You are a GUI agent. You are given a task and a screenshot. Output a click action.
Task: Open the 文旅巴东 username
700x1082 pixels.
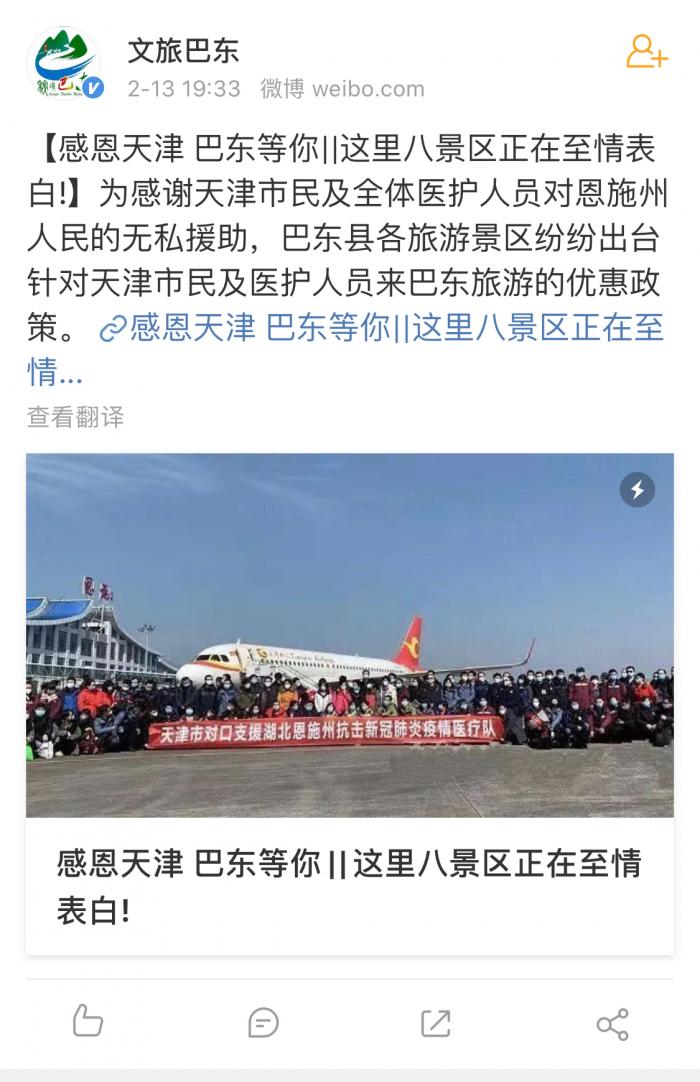pos(183,50)
